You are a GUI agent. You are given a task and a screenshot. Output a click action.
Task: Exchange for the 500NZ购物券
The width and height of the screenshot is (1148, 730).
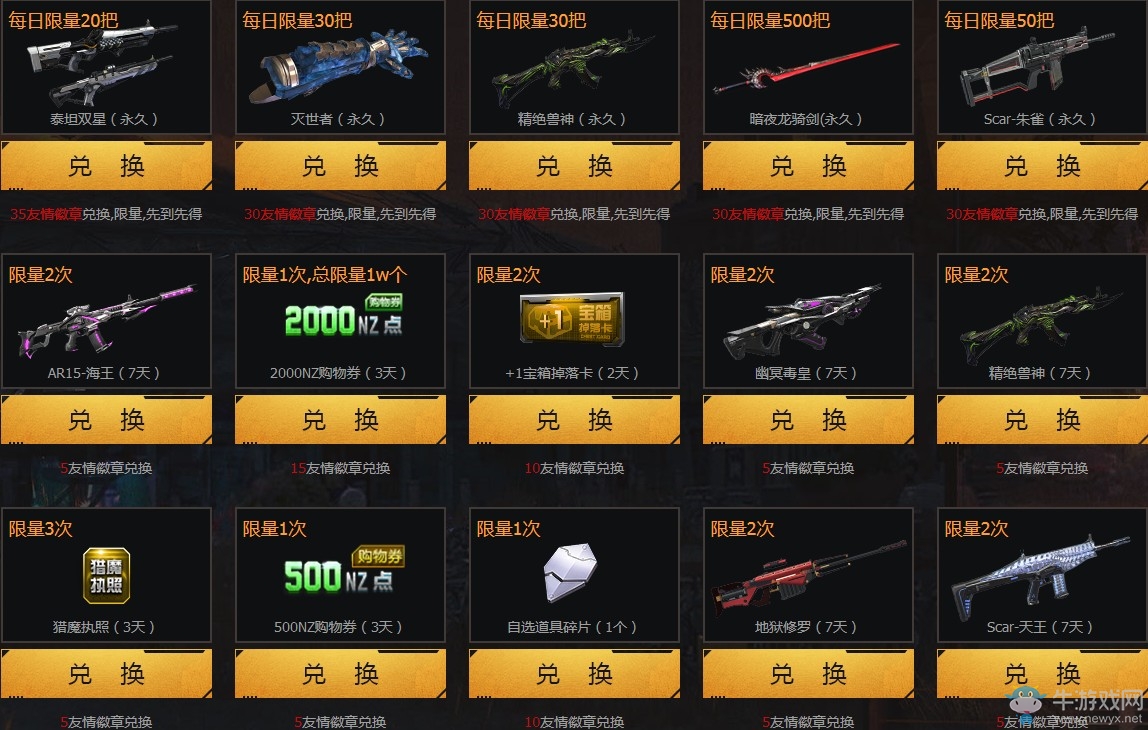point(340,674)
